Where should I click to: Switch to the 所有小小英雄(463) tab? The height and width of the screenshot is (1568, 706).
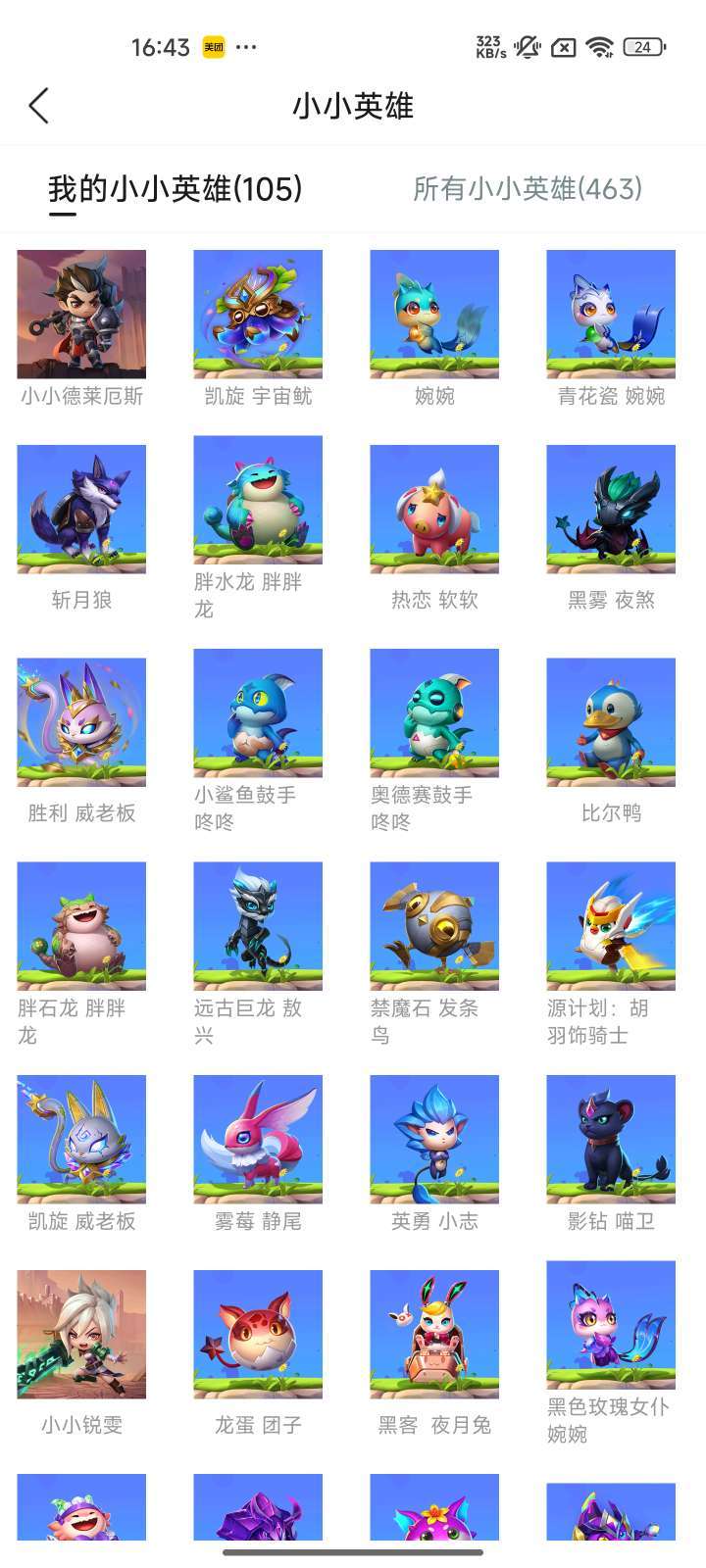pos(528,188)
